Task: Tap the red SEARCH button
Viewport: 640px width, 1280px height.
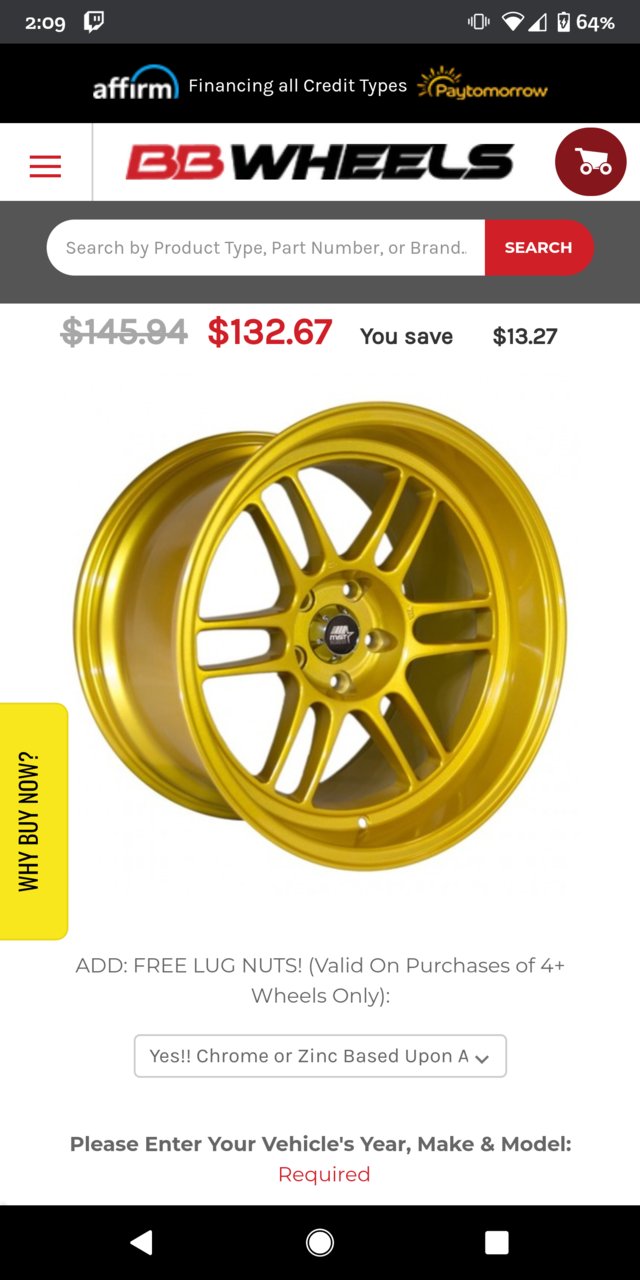Action: coord(539,247)
